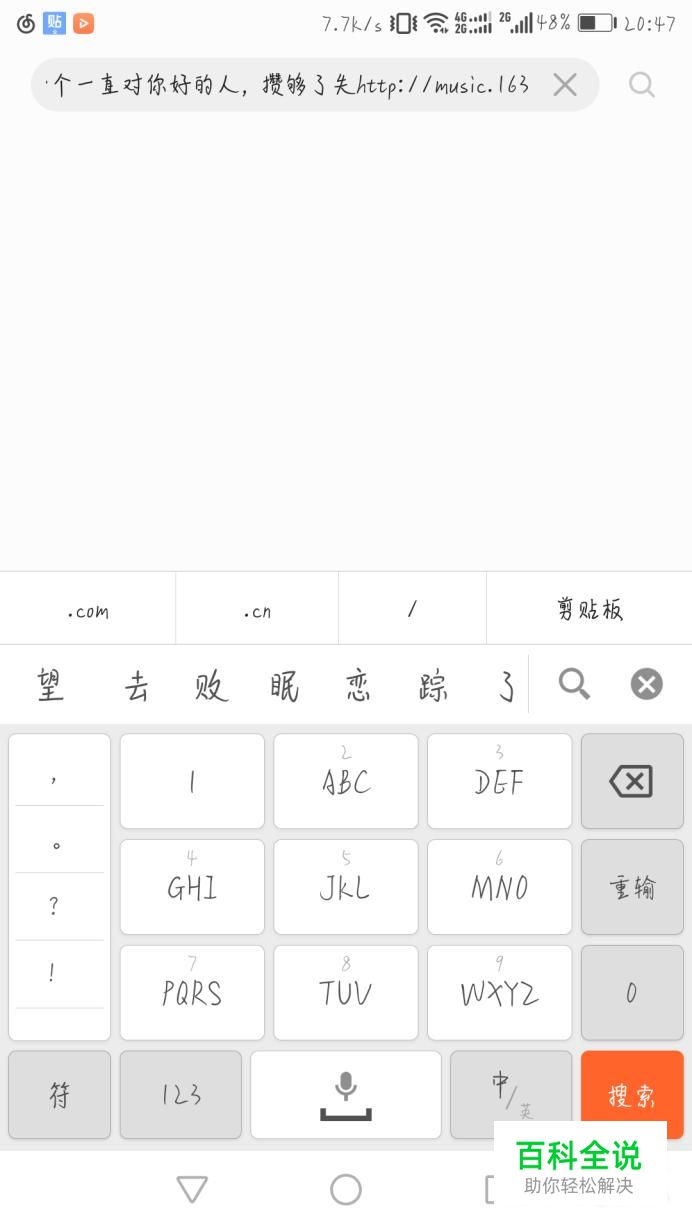Image resolution: width=692 pixels, height=1230 pixels.
Task: Insert the slash shortcut
Action: coord(412,609)
